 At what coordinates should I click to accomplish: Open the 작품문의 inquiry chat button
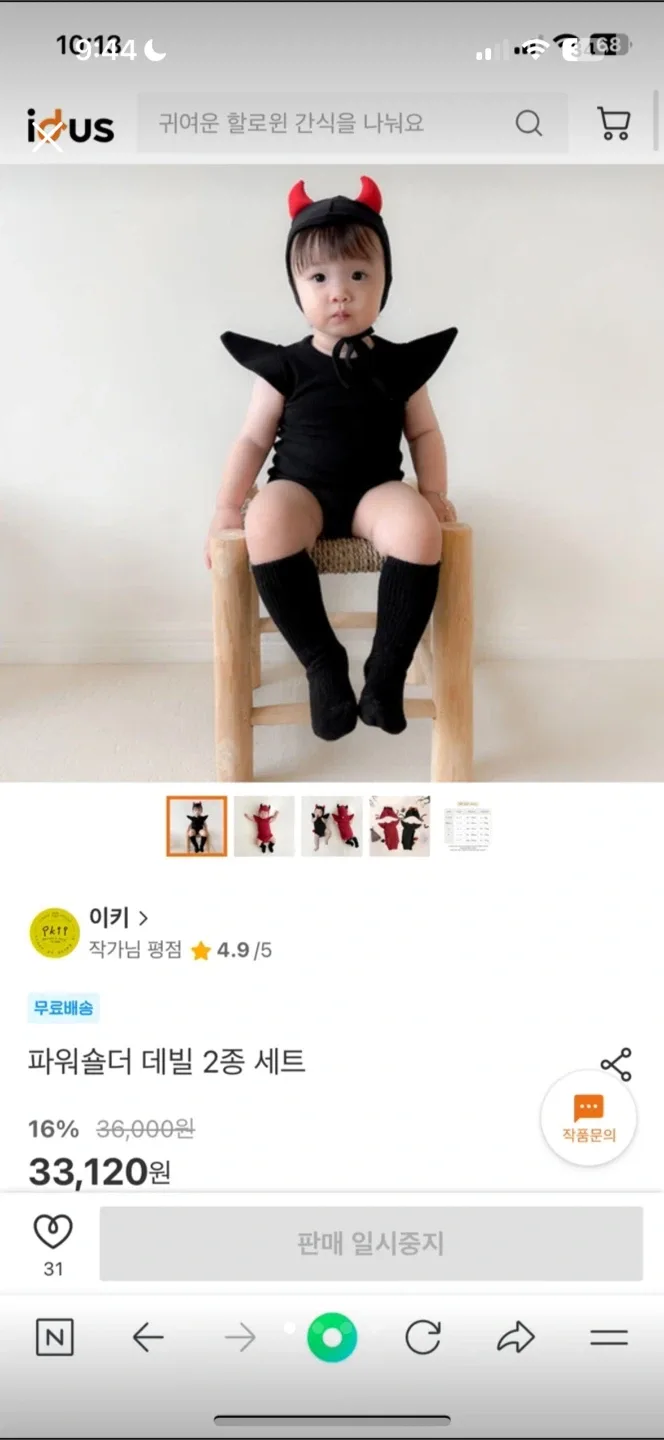[588, 1118]
